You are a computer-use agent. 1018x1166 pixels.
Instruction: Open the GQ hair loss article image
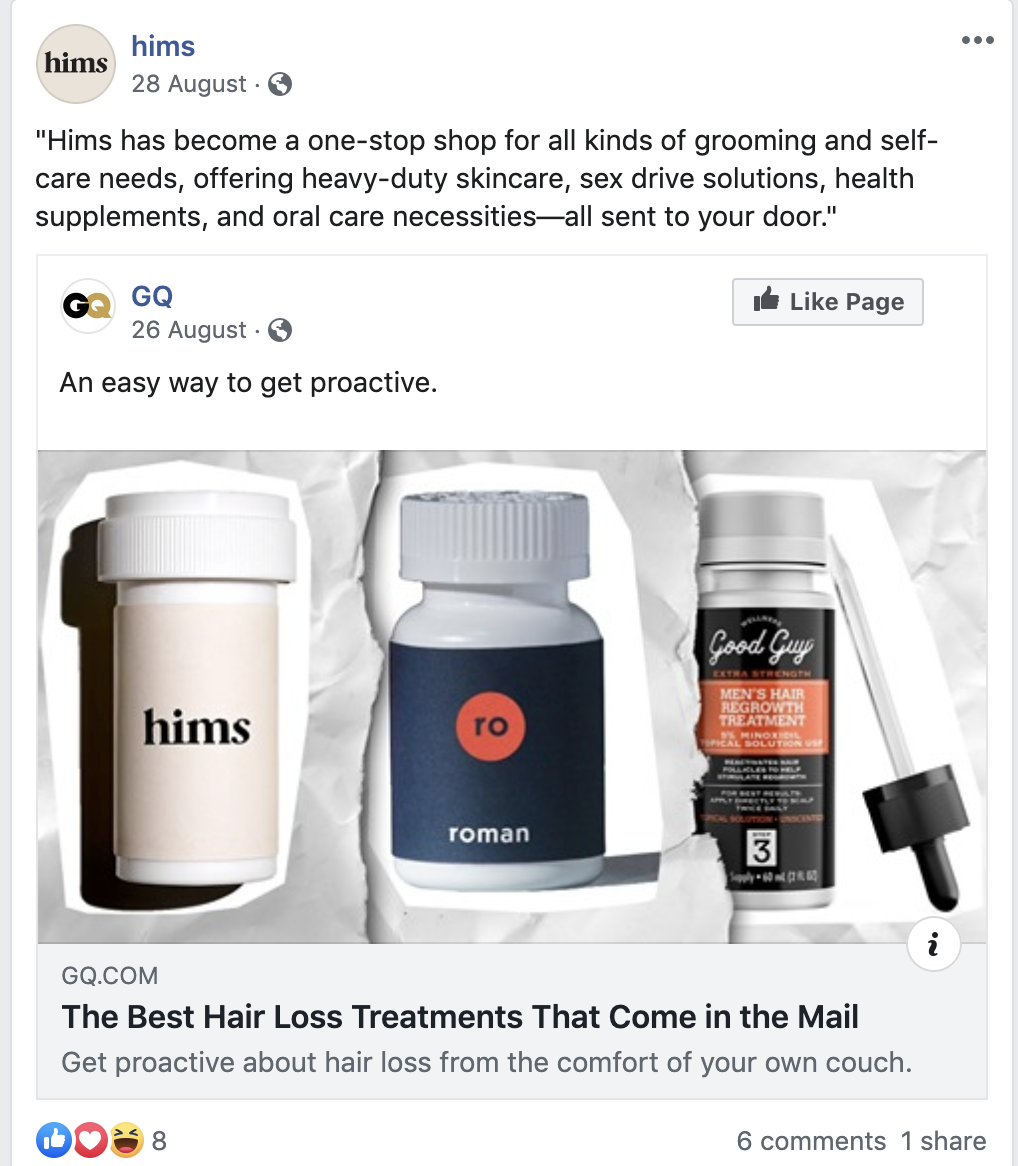coord(512,696)
